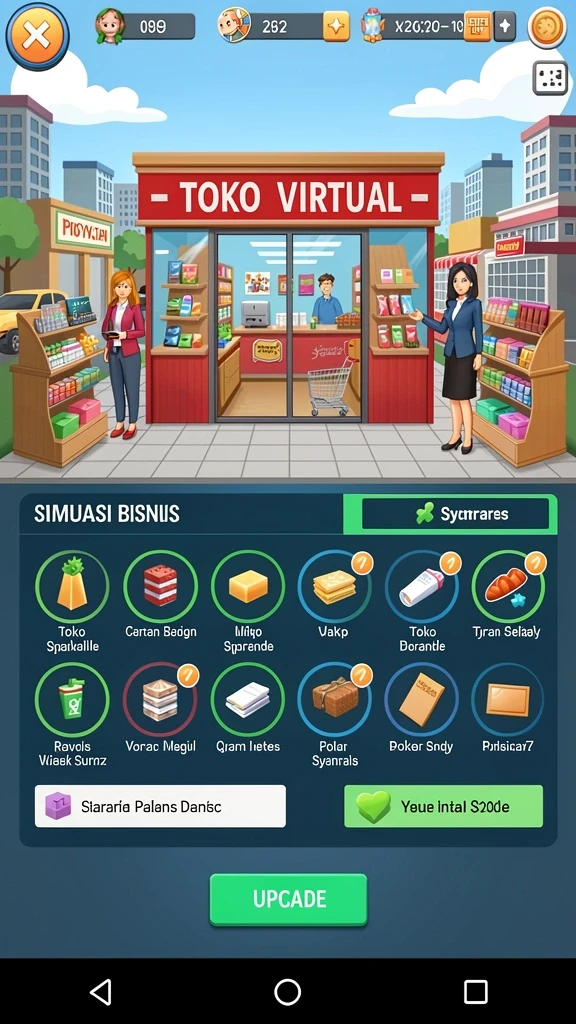Open the orange coin button
This screenshot has height=1024, width=576.
click(547, 27)
